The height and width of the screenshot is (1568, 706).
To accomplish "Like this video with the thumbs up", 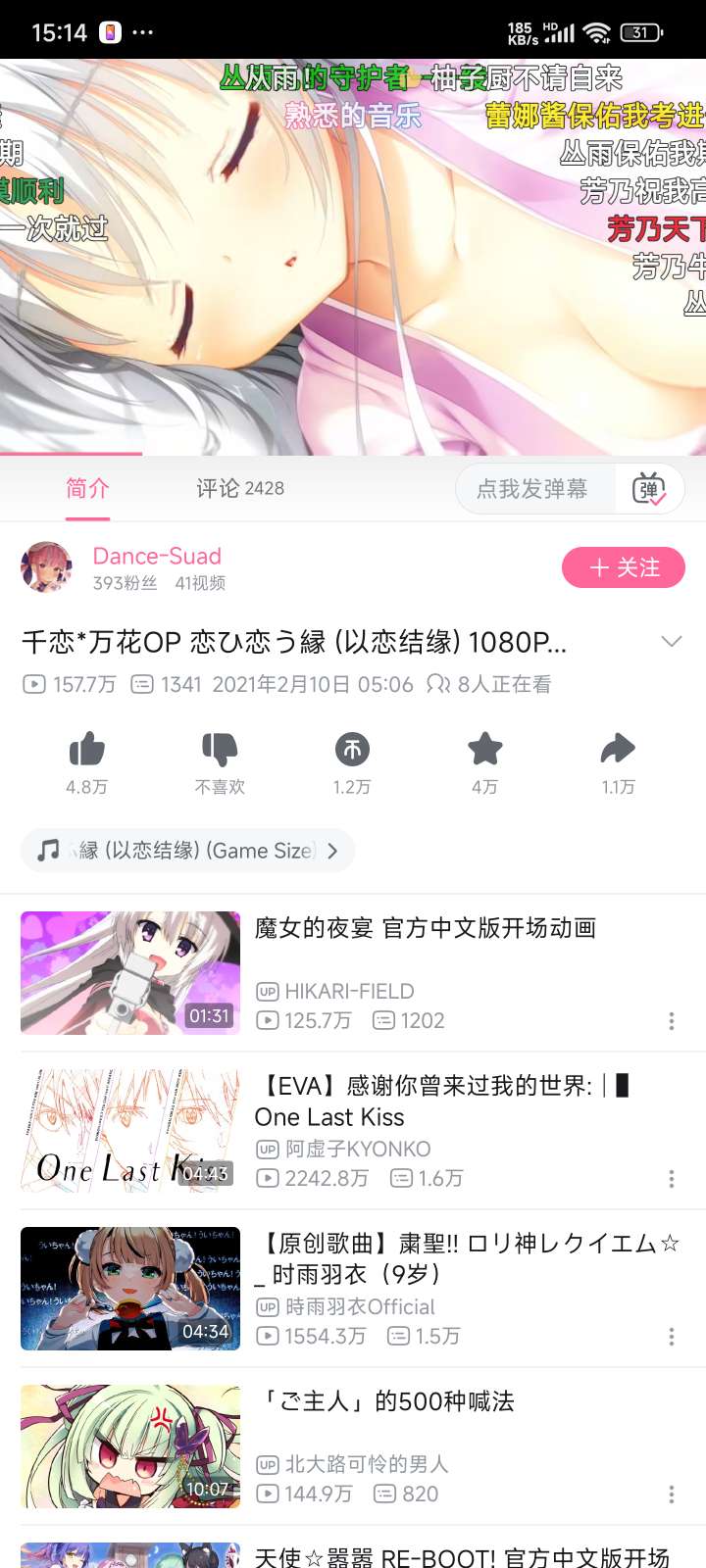I will [87, 751].
